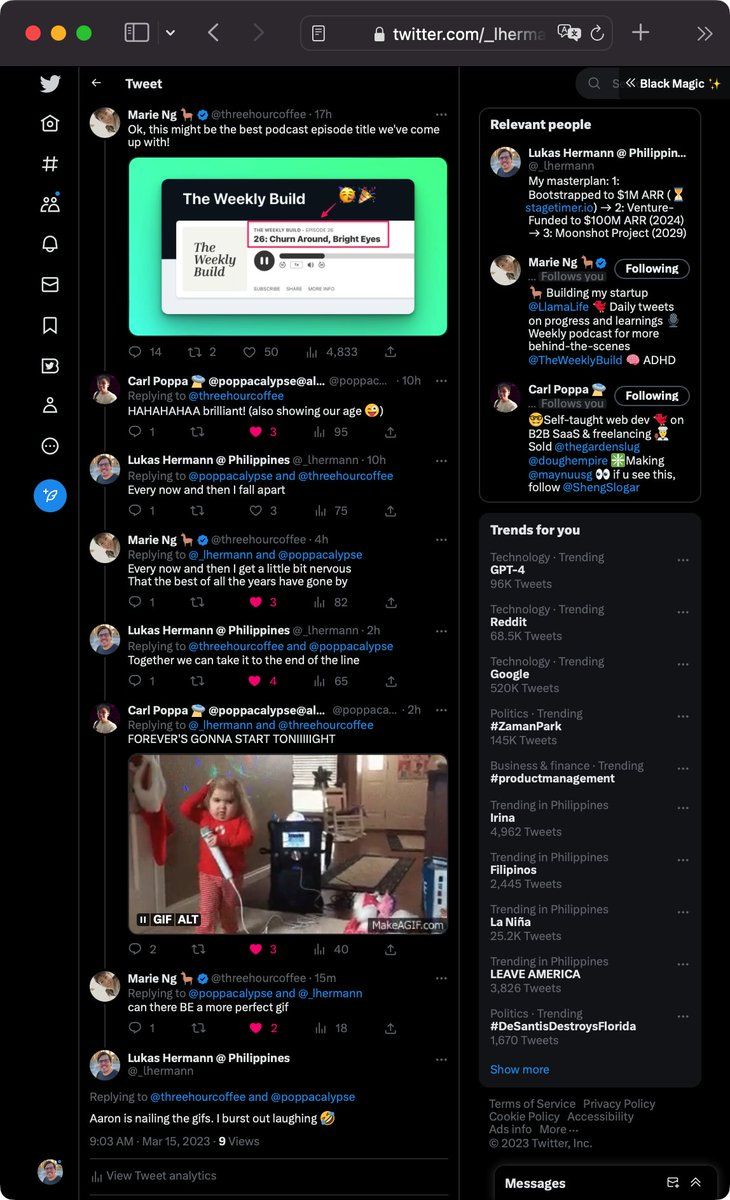Open the Terms of Service link
This screenshot has height=1200, width=730.
[532, 1104]
